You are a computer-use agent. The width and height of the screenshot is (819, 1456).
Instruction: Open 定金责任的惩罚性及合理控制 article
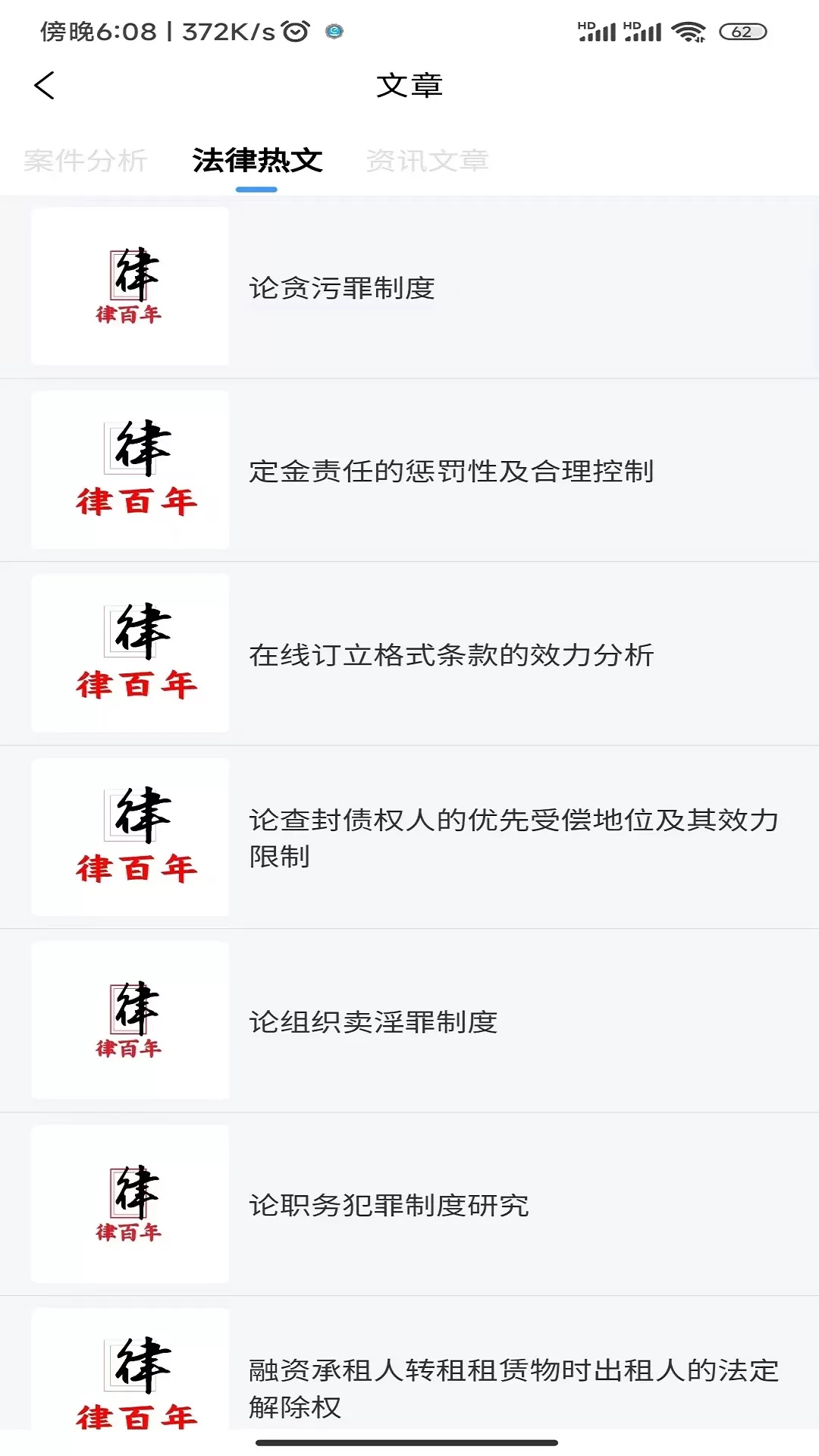click(409, 471)
